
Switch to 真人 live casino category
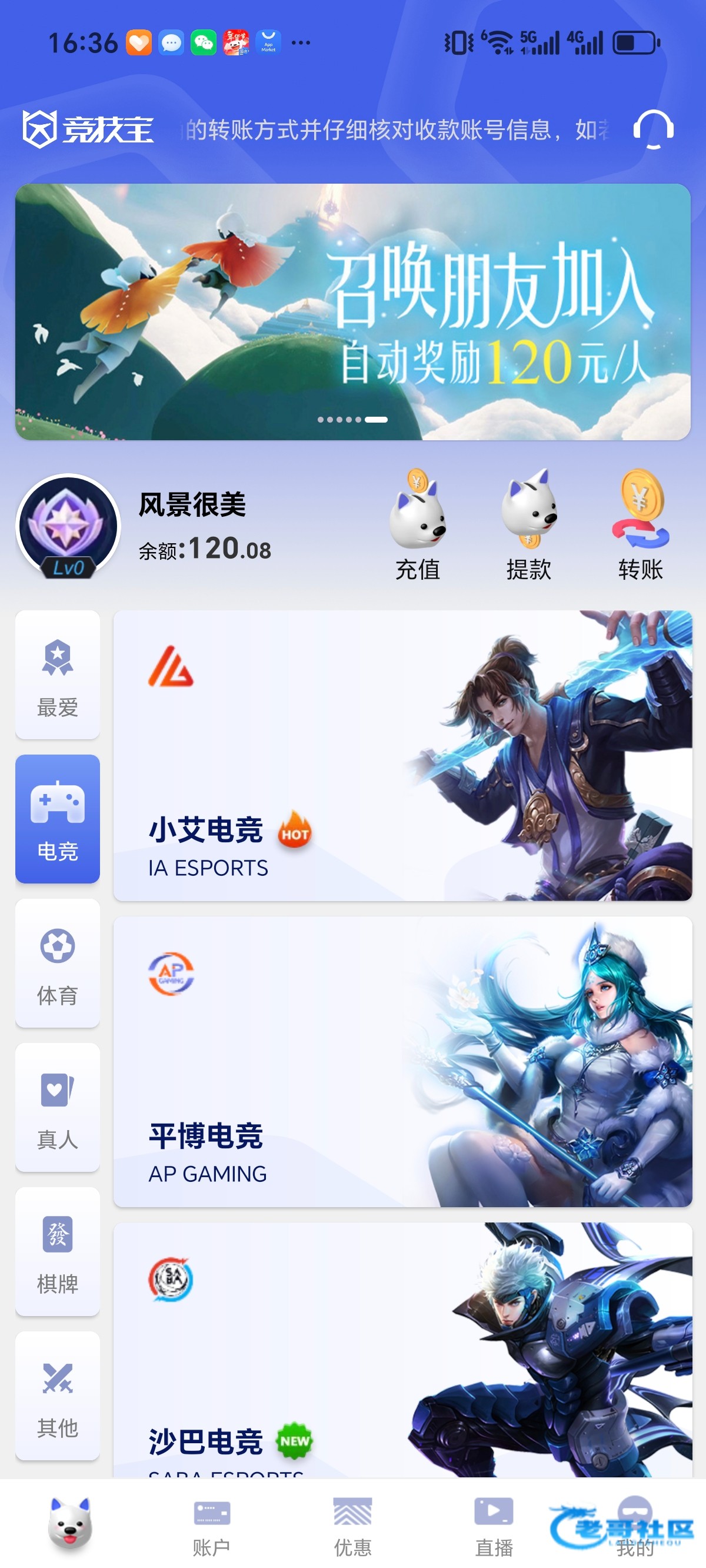58,1107
